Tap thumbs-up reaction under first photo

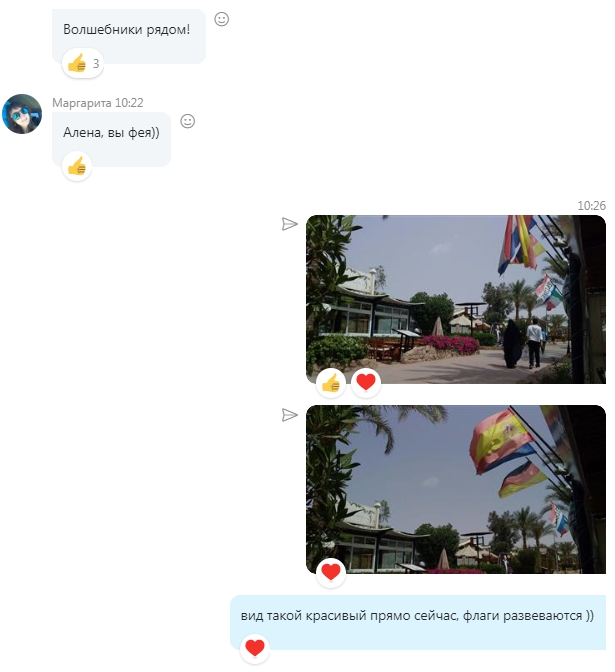pyautogui.click(x=331, y=382)
